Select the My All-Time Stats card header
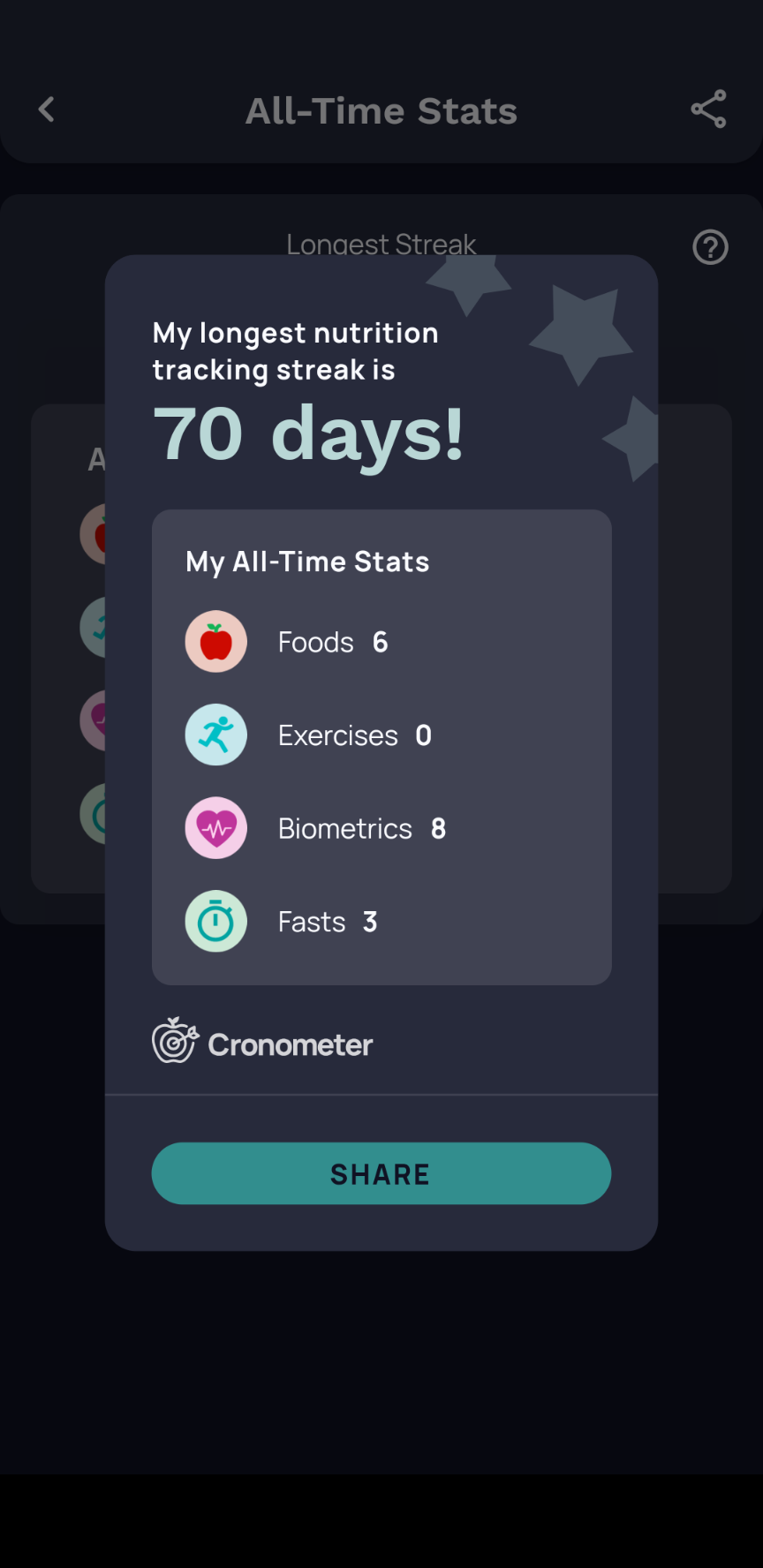763x1568 pixels. pos(307,562)
